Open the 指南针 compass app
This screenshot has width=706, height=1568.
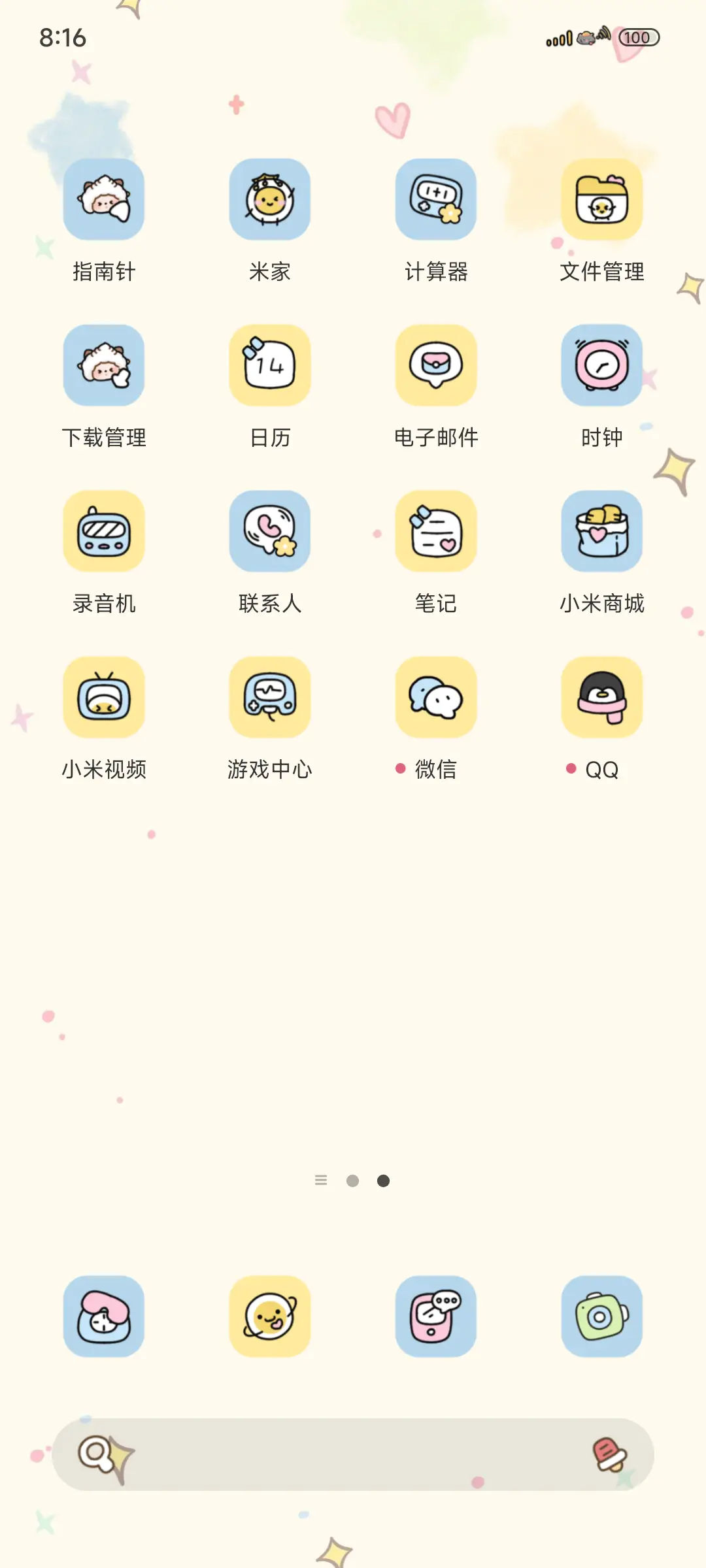pos(104,200)
